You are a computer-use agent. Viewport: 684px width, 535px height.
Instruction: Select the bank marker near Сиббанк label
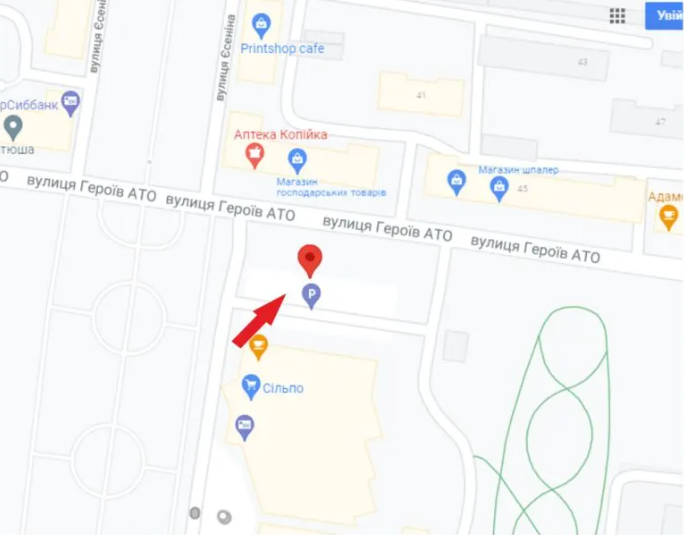click(70, 101)
